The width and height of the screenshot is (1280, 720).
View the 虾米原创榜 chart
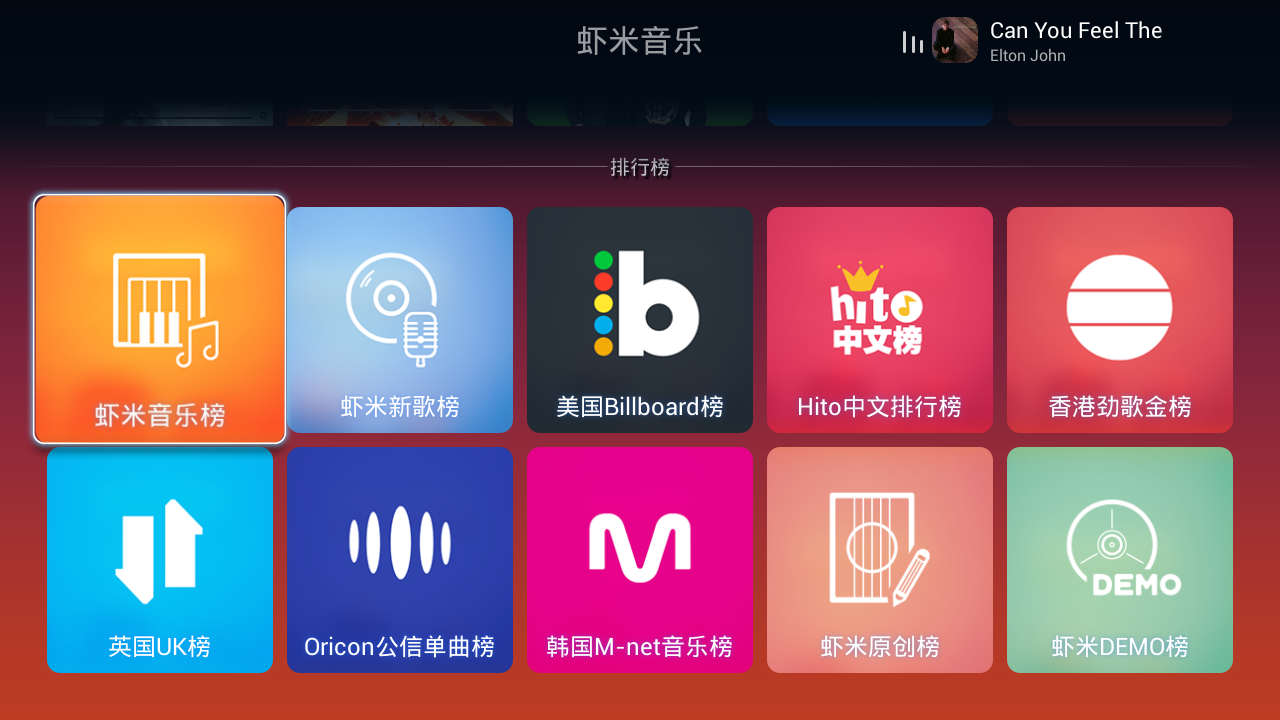pyautogui.click(x=880, y=560)
